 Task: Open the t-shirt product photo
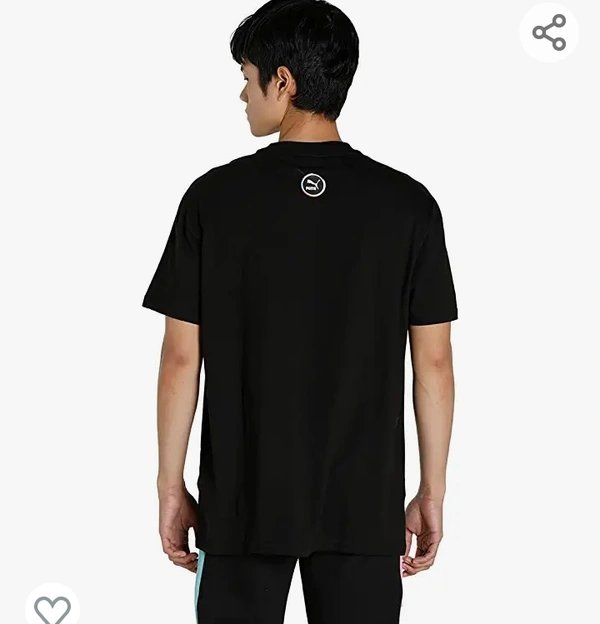coord(300,330)
